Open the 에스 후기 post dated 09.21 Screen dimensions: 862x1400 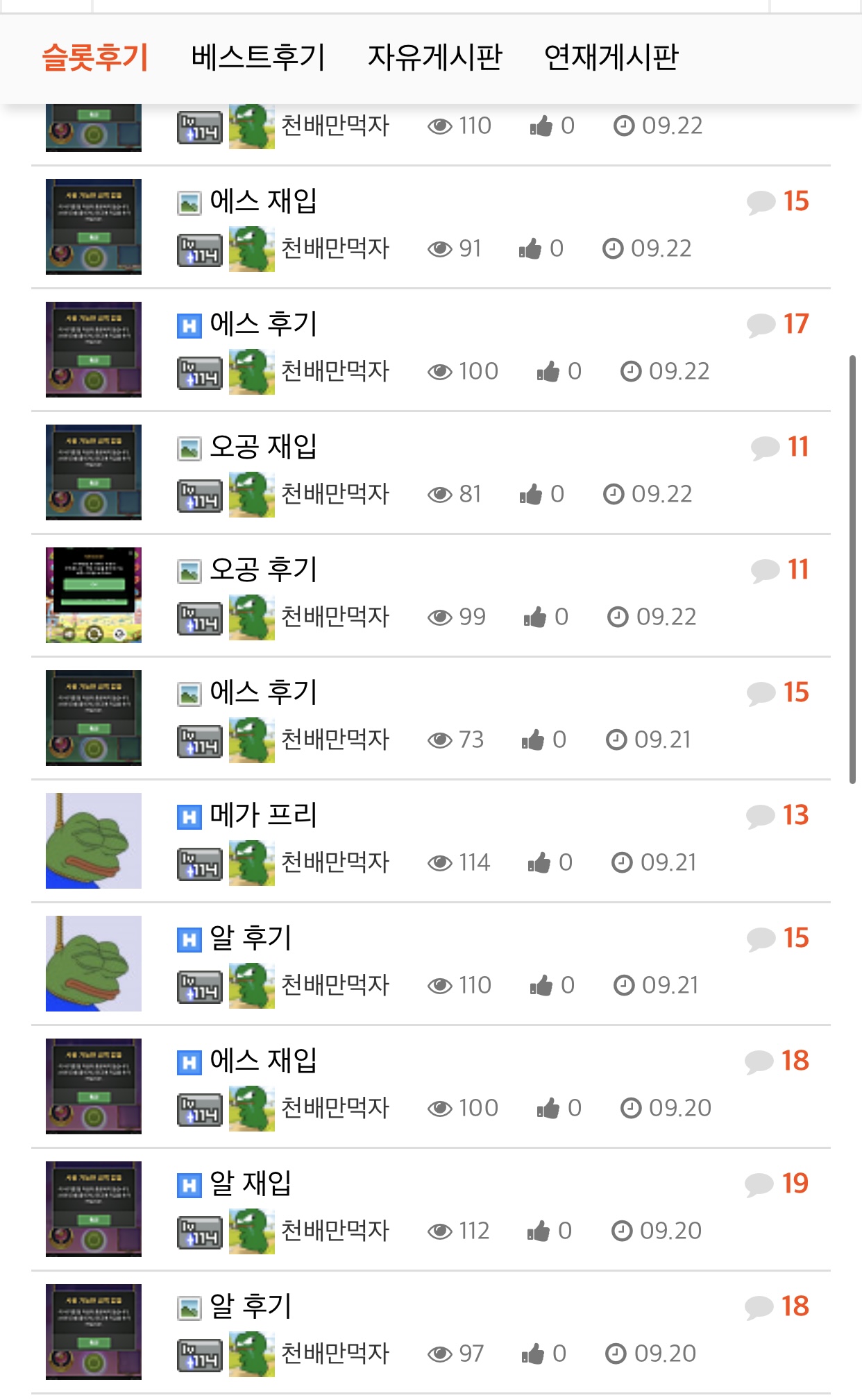click(264, 692)
